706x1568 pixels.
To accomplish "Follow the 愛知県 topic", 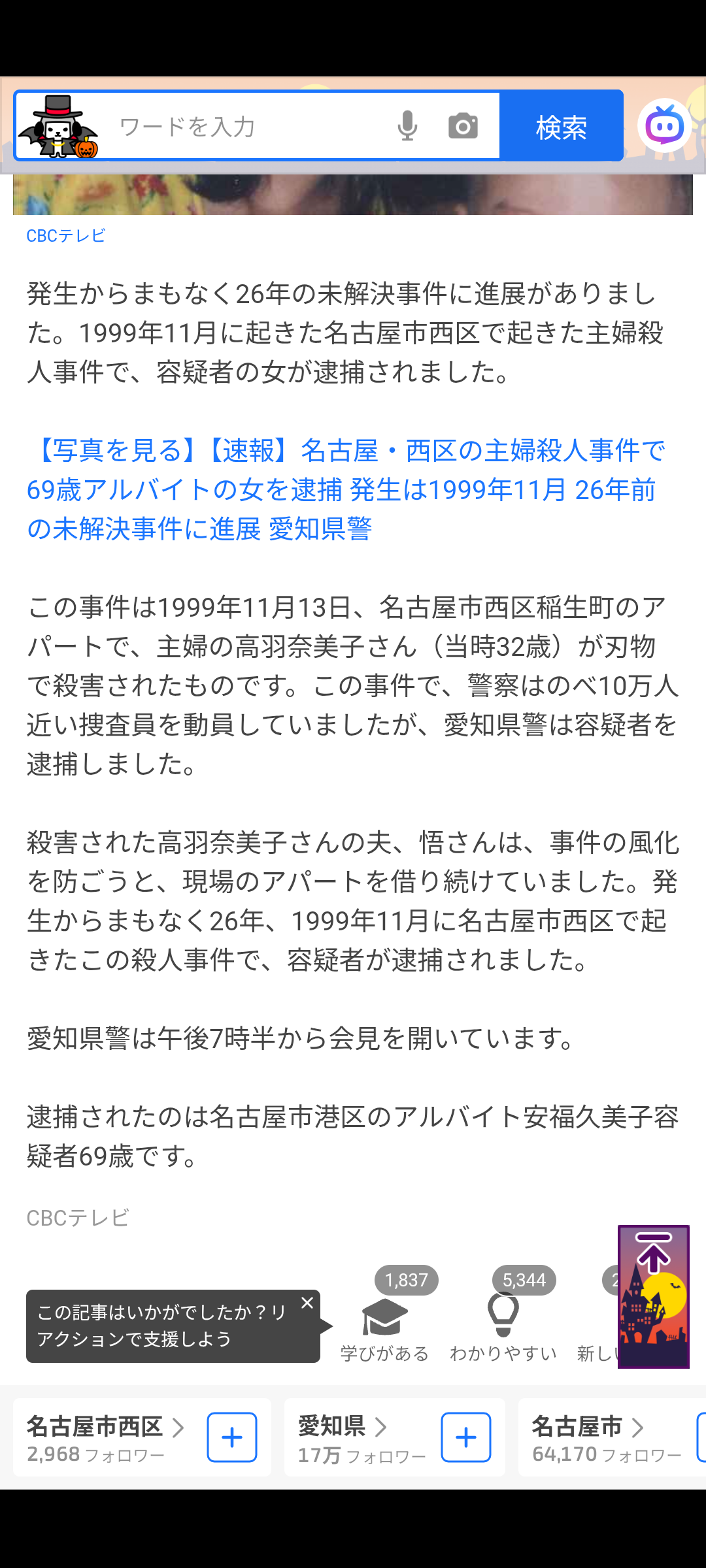I will tap(466, 1437).
